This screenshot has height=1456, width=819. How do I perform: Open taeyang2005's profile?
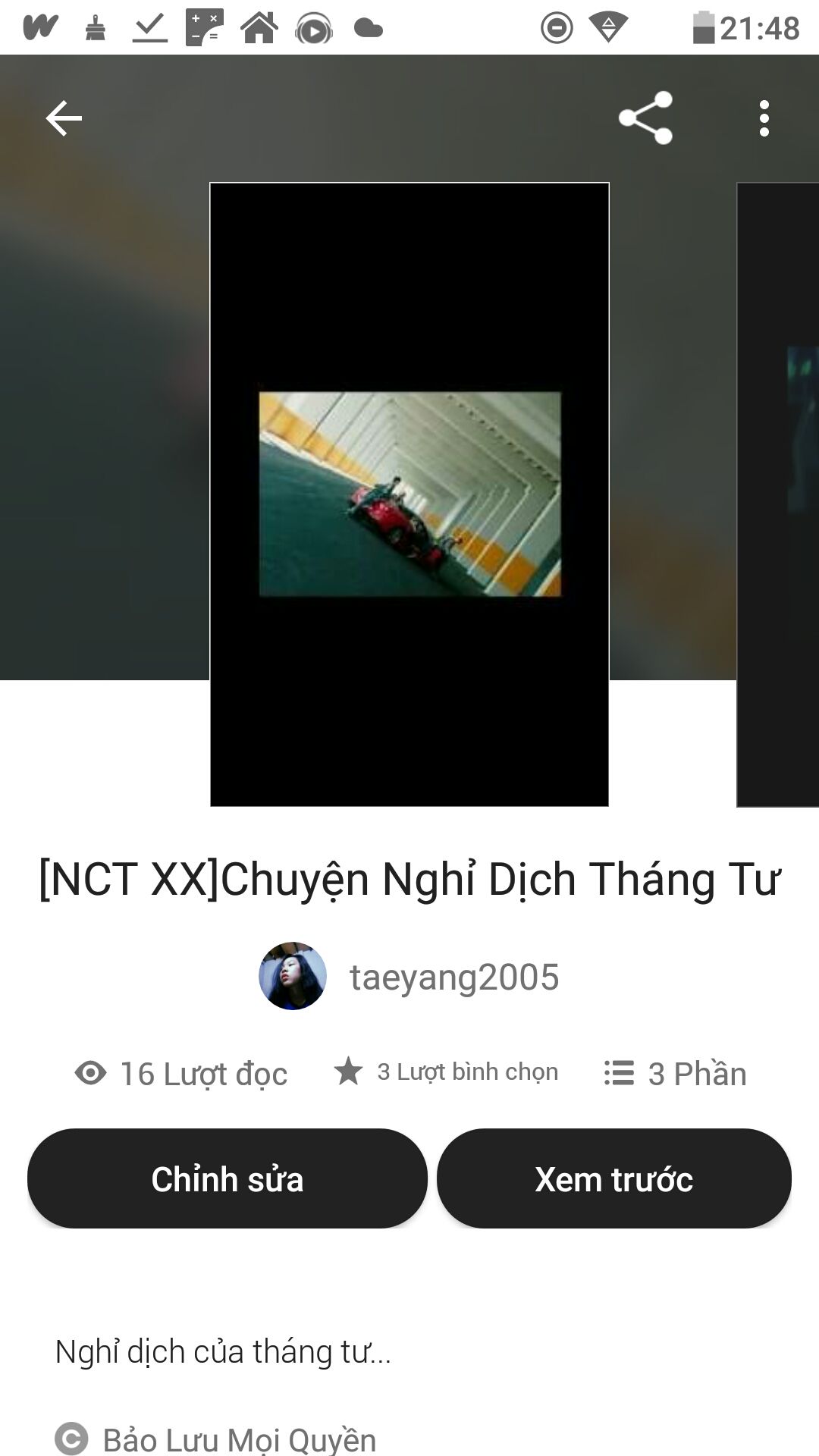[x=409, y=976]
